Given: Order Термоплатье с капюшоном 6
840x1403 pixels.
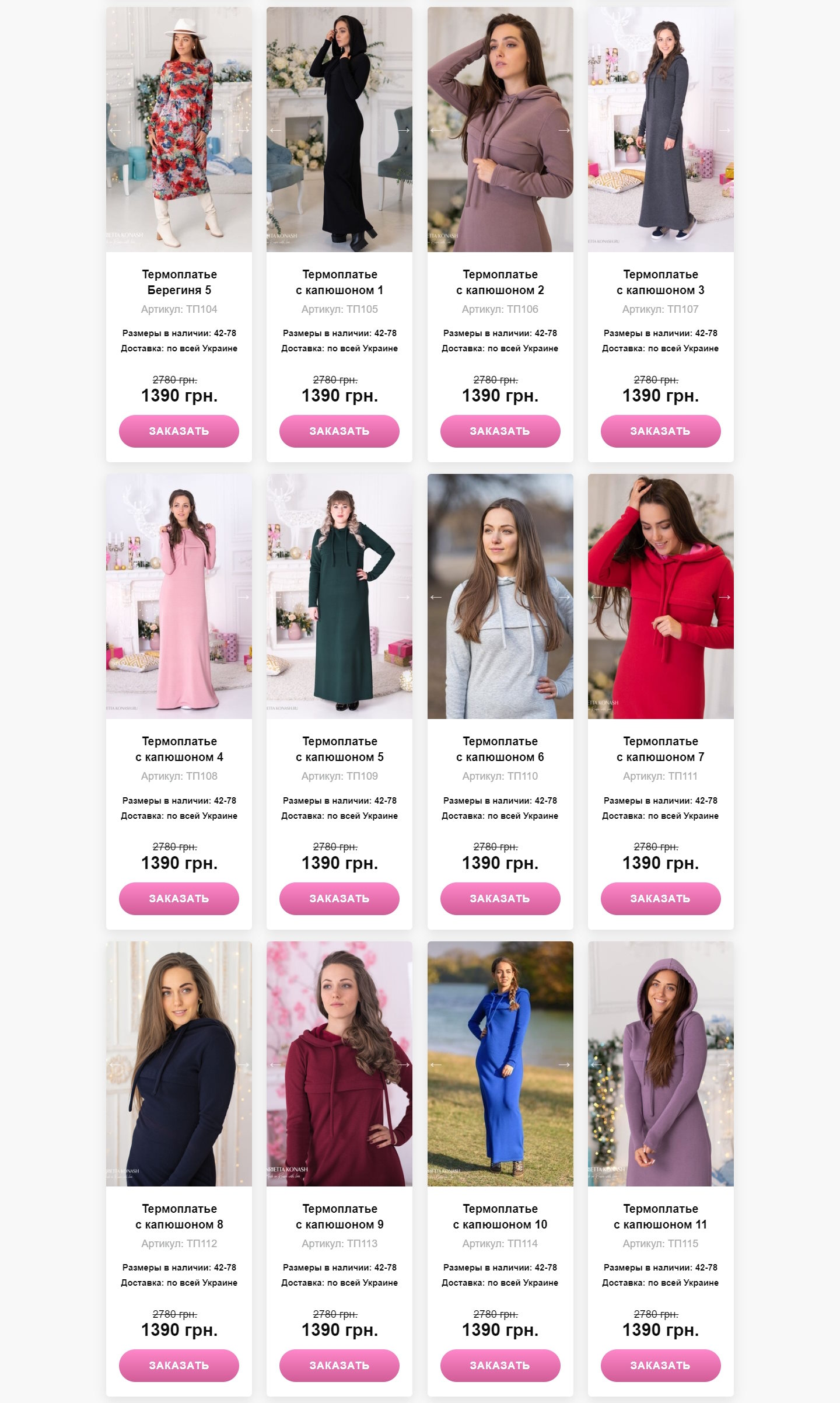Looking at the screenshot, I should (500, 899).
